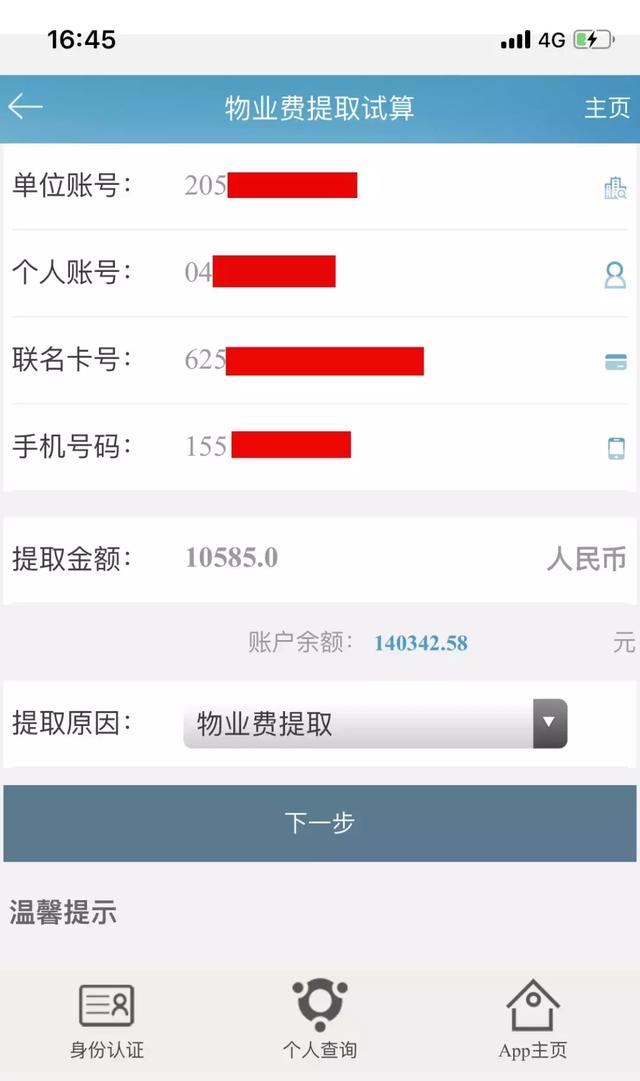
Task: Go back using the top-left arrow
Action: (x=26, y=107)
